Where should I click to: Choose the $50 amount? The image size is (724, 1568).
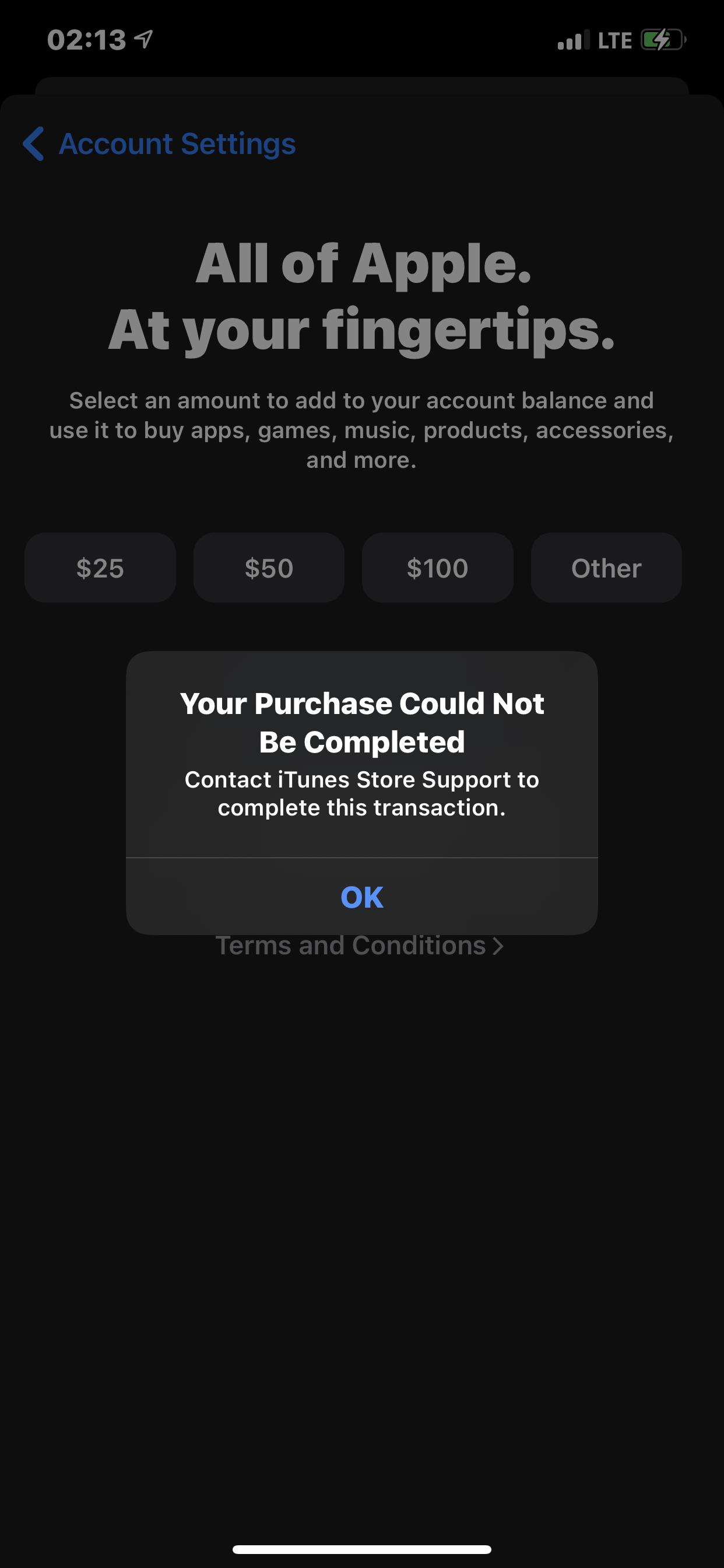click(x=269, y=568)
